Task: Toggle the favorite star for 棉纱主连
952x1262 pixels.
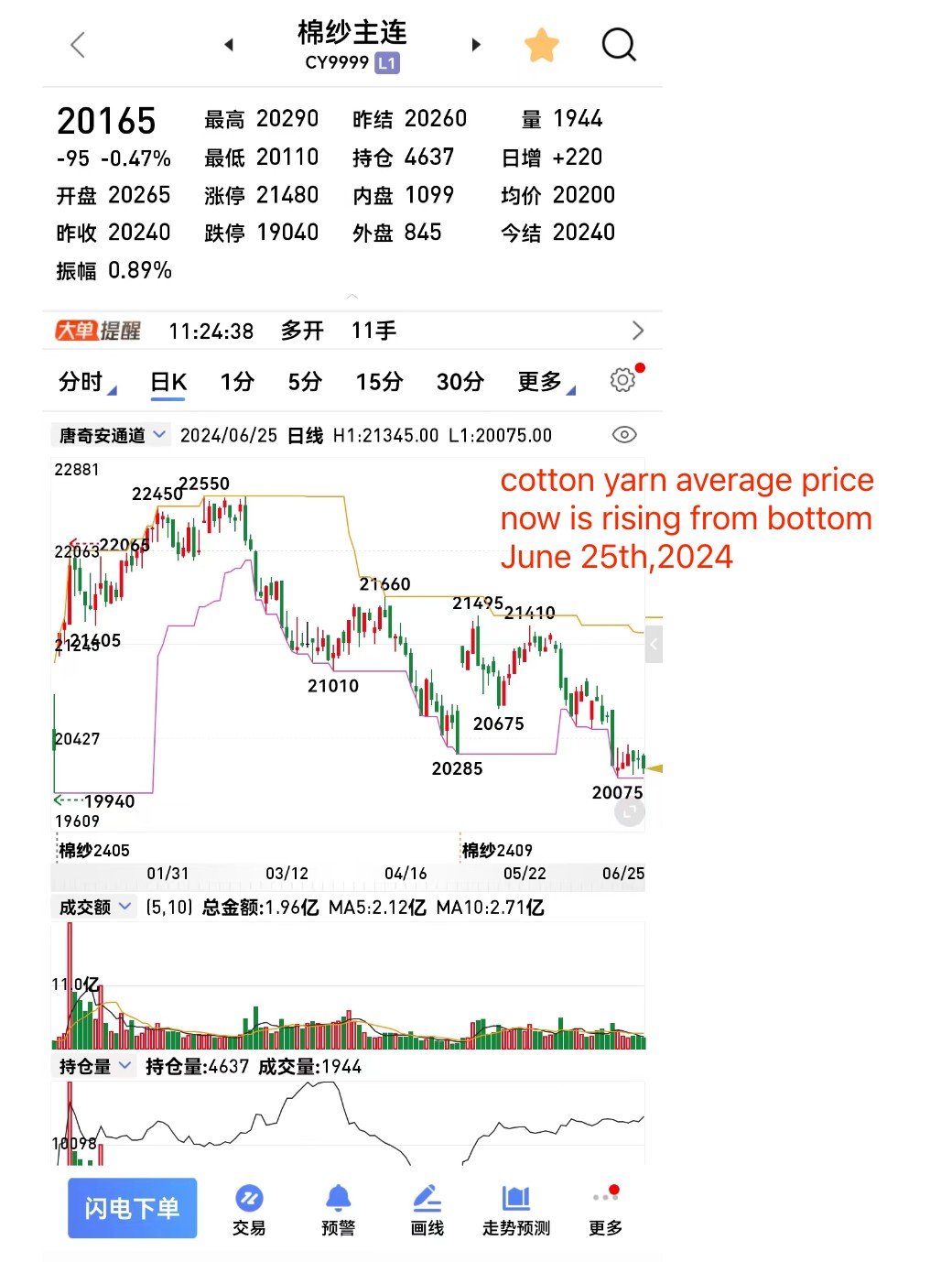Action: (x=541, y=45)
